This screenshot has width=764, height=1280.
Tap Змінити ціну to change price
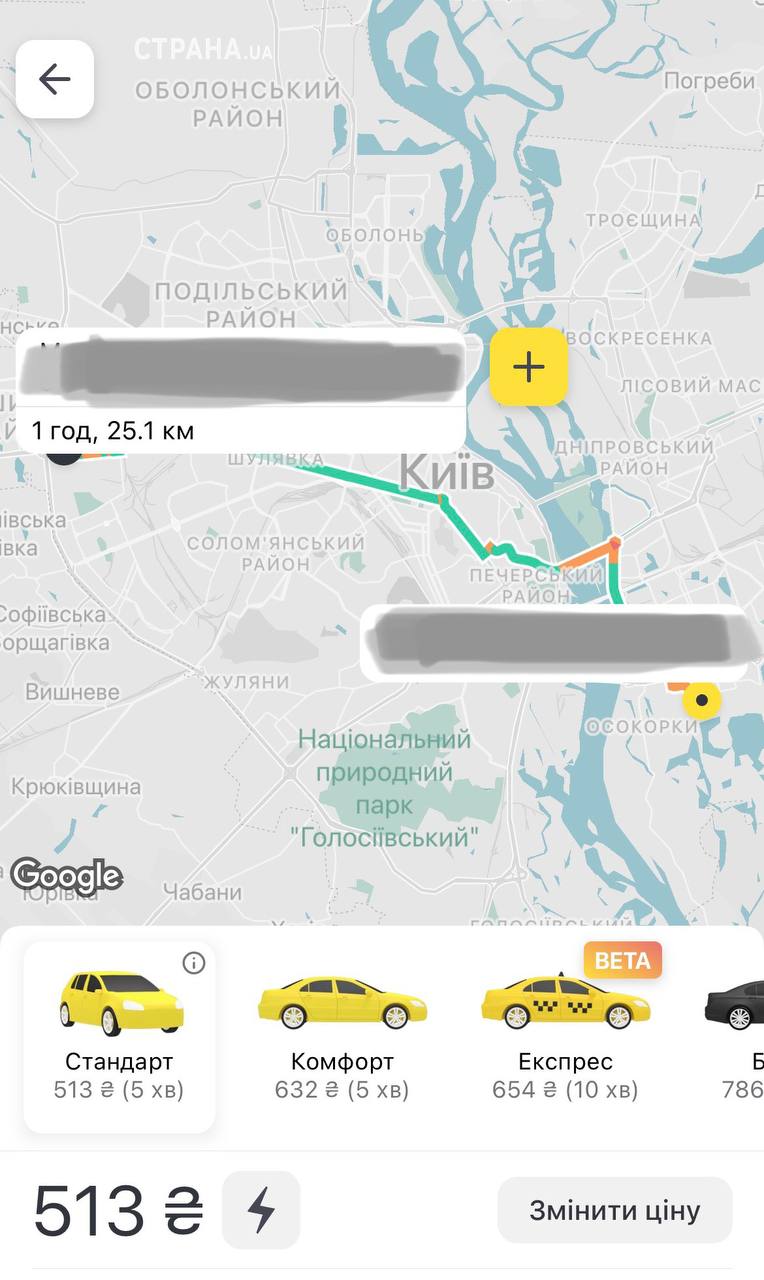coord(614,1210)
